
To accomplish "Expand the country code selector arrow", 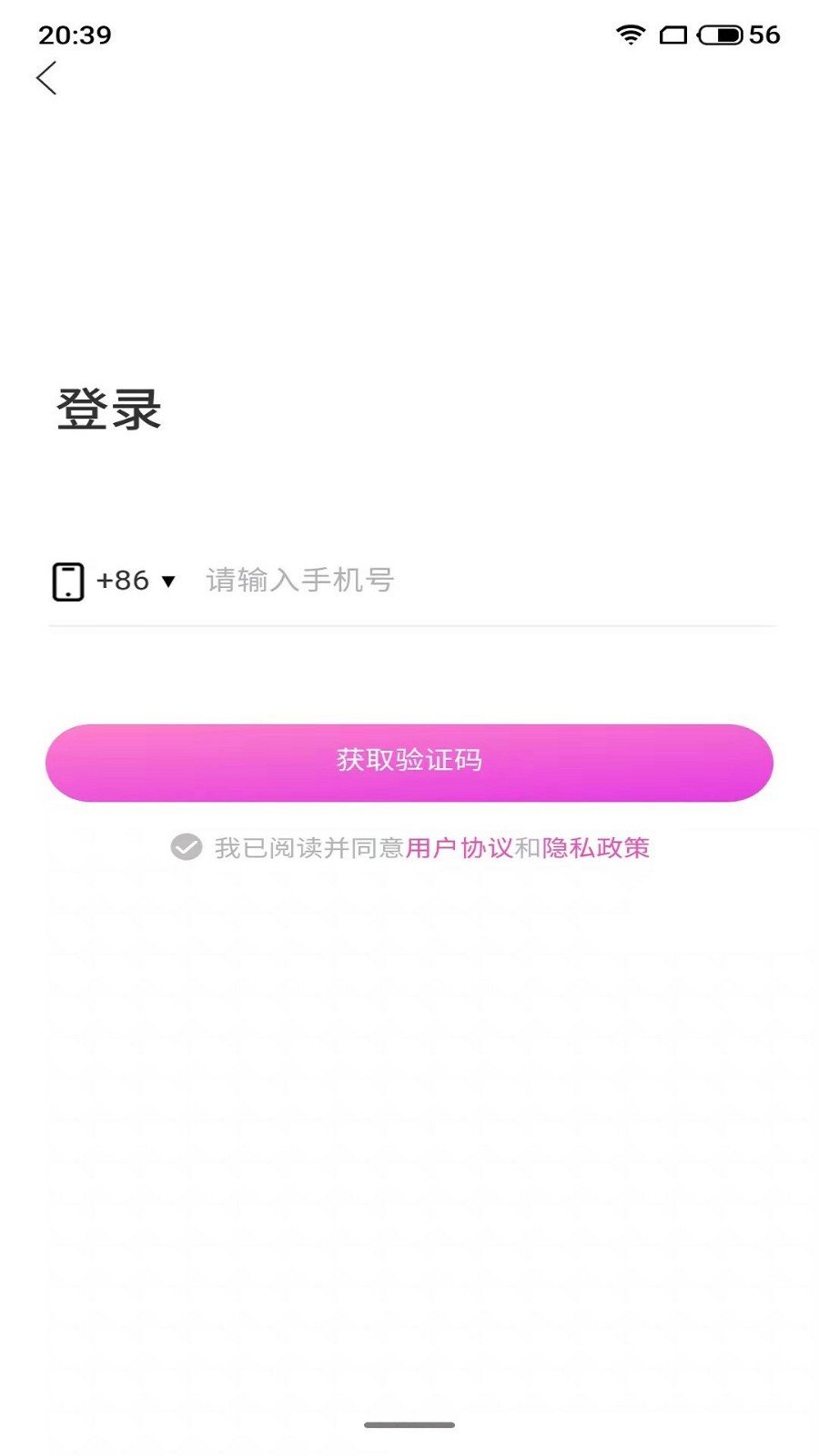I will tap(167, 580).
